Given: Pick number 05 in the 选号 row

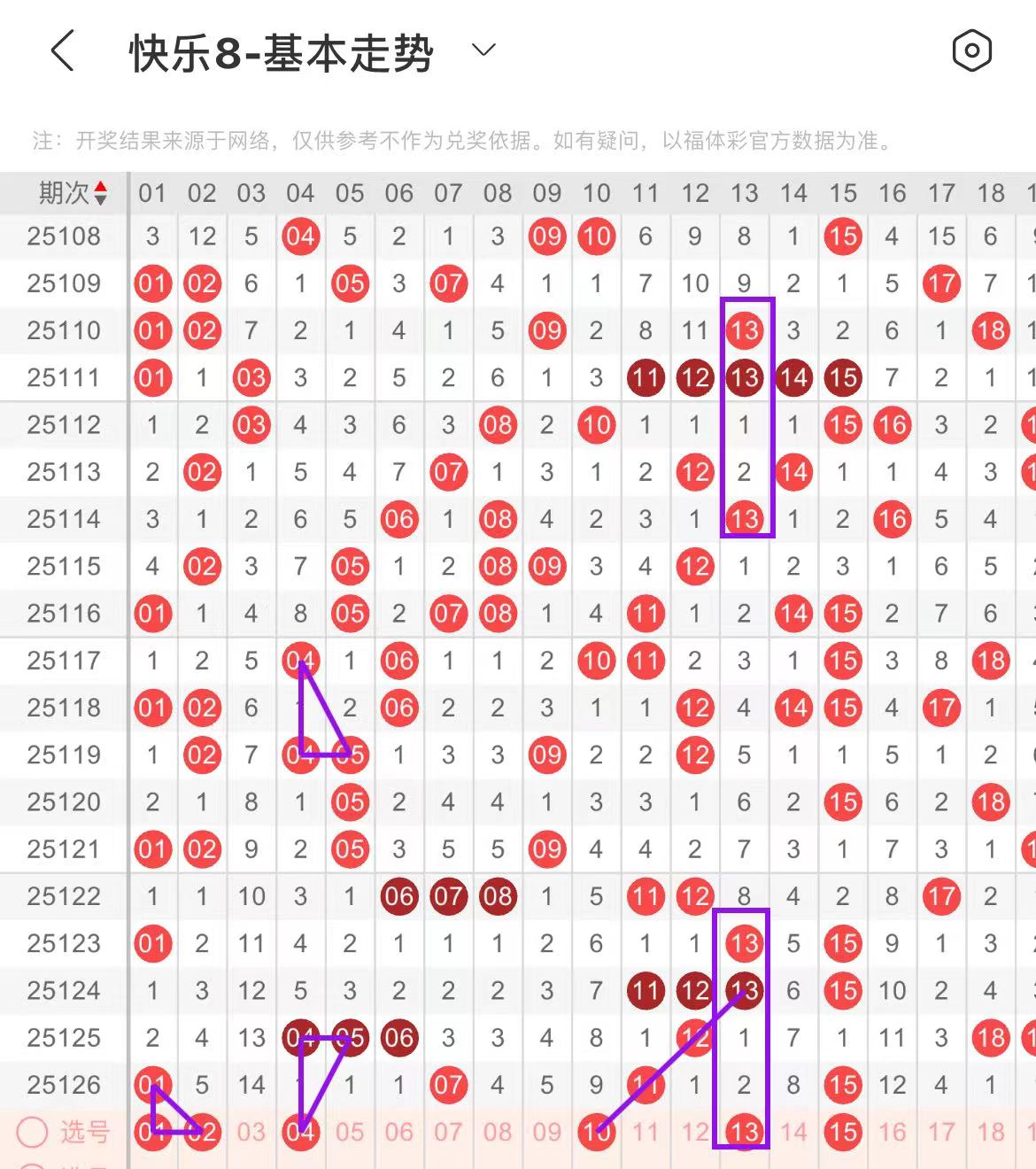Looking at the screenshot, I should pos(350,1132).
